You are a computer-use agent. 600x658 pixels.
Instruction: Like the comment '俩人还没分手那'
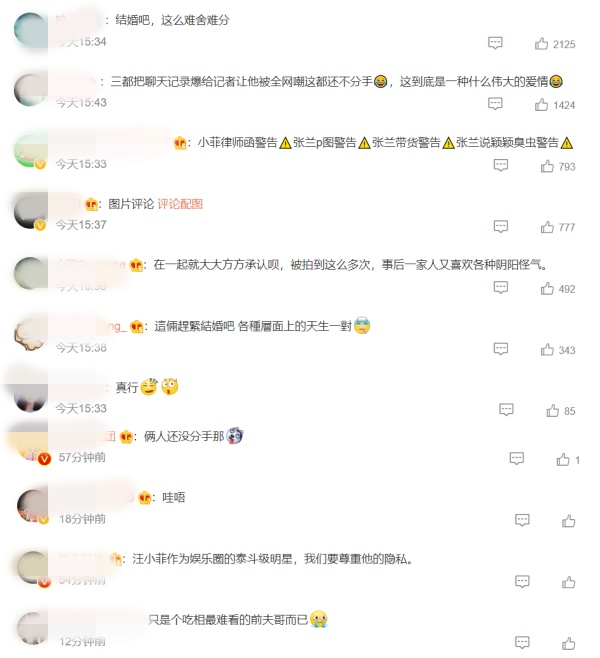click(563, 459)
